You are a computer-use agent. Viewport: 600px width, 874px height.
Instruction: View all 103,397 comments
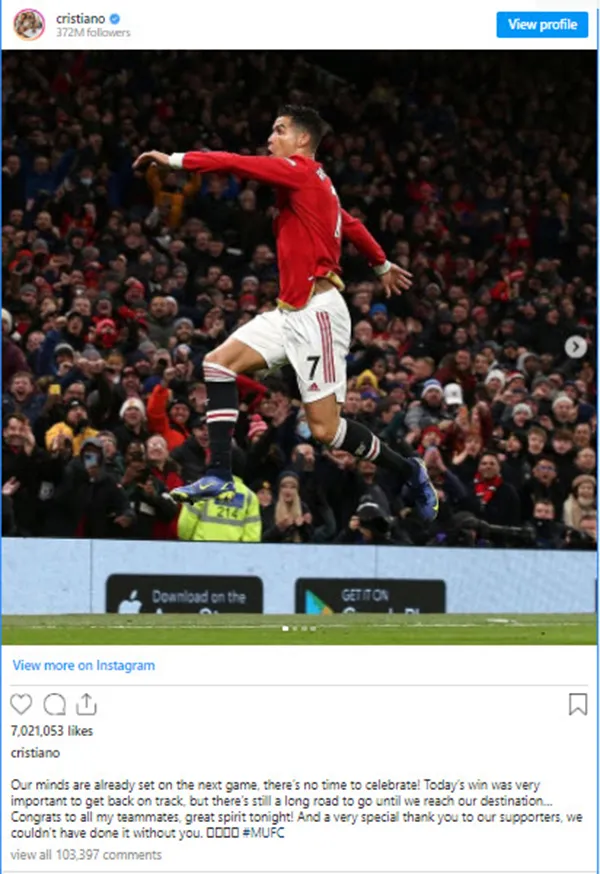pyautogui.click(x=86, y=855)
